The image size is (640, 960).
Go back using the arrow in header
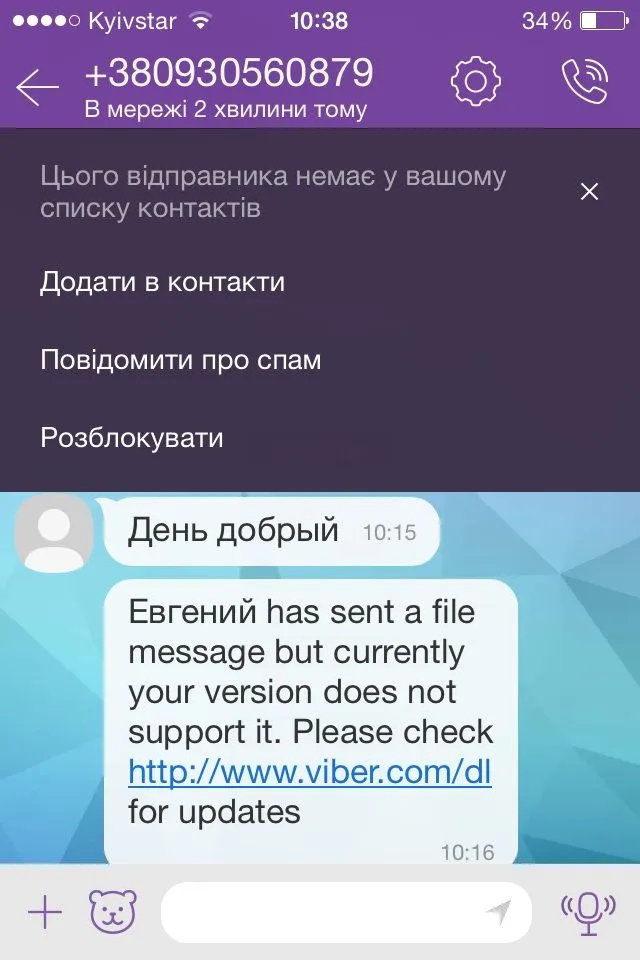click(38, 87)
